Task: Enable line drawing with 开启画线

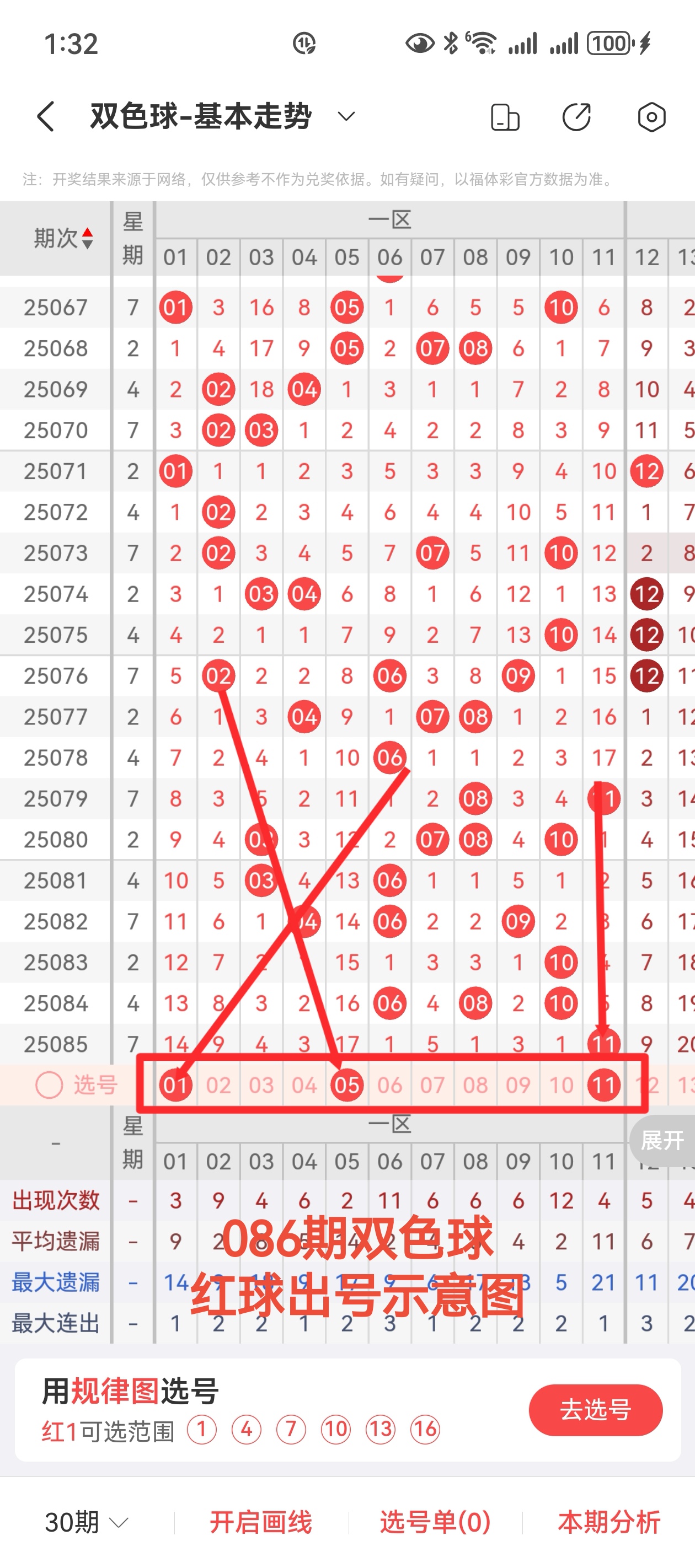Action: coord(261,1522)
